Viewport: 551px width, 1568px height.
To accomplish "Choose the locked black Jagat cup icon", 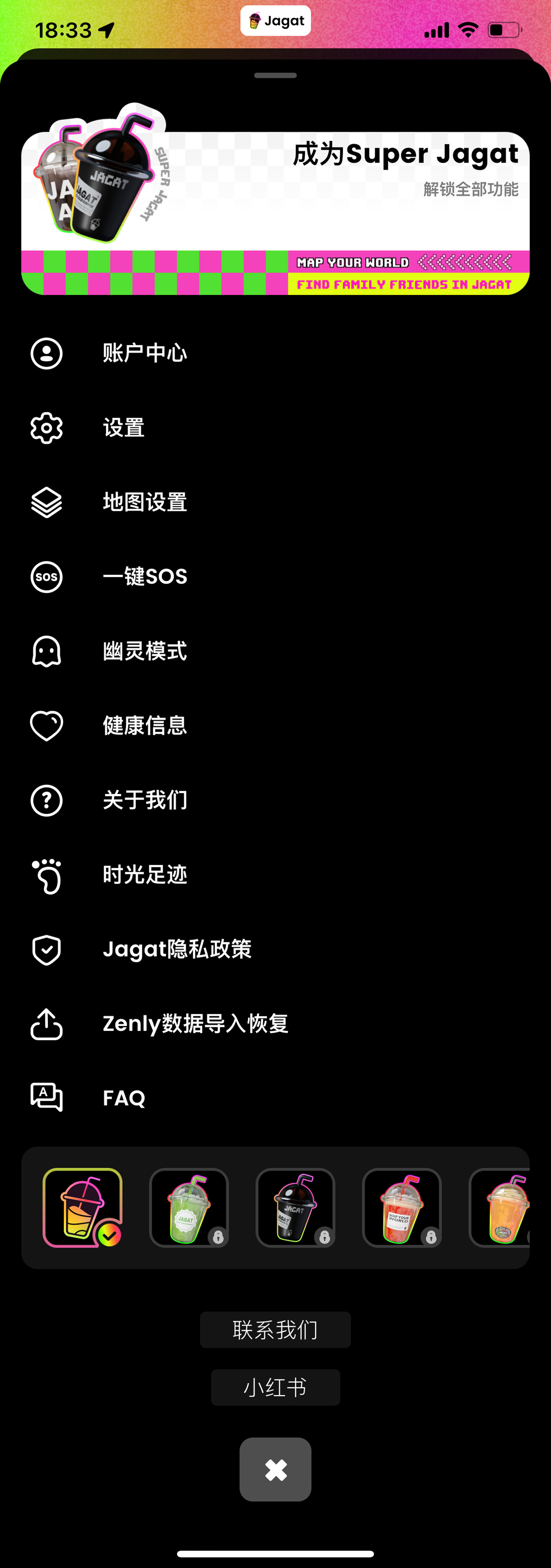I will point(295,1208).
